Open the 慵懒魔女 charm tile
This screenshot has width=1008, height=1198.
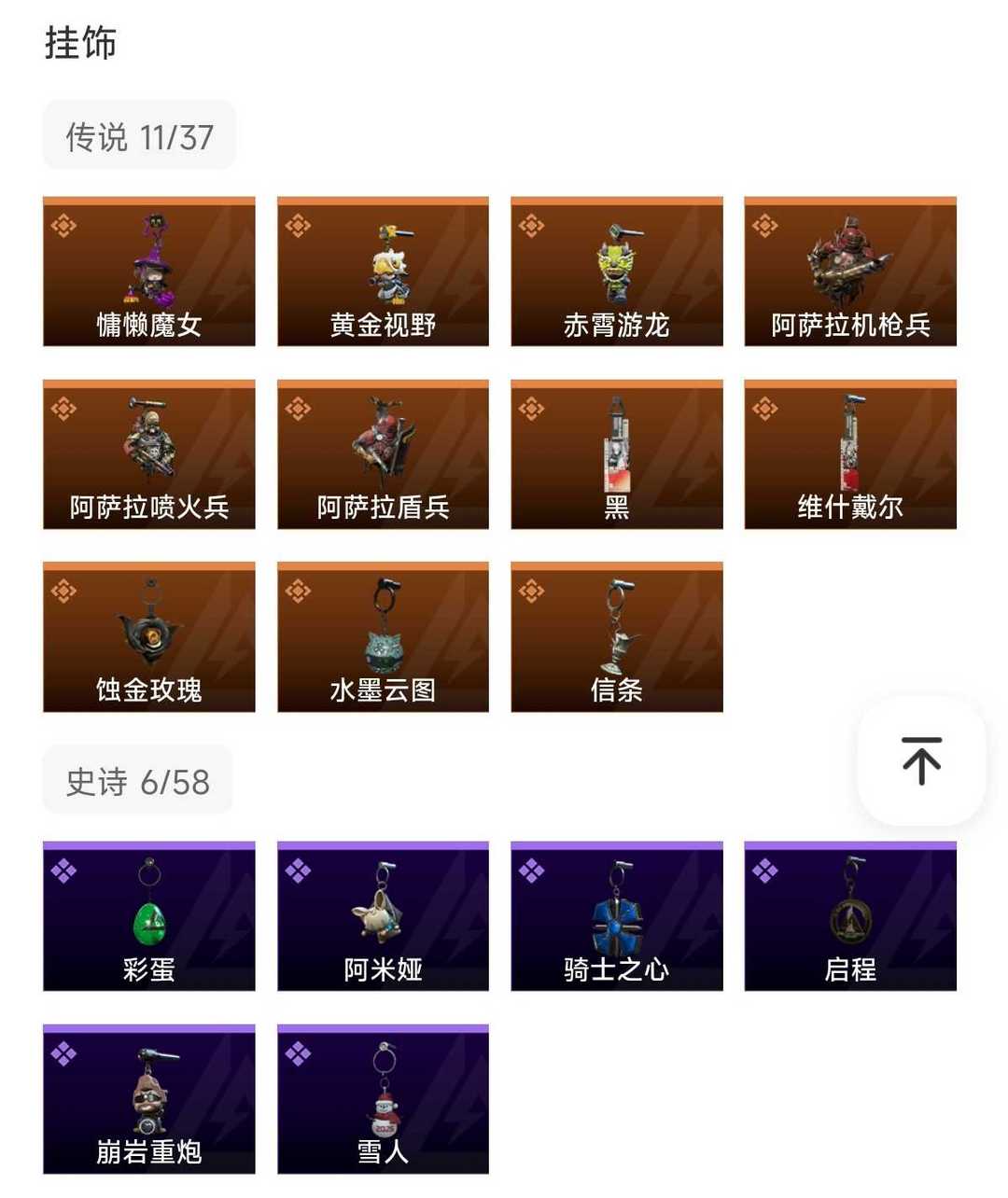pyautogui.click(x=149, y=272)
